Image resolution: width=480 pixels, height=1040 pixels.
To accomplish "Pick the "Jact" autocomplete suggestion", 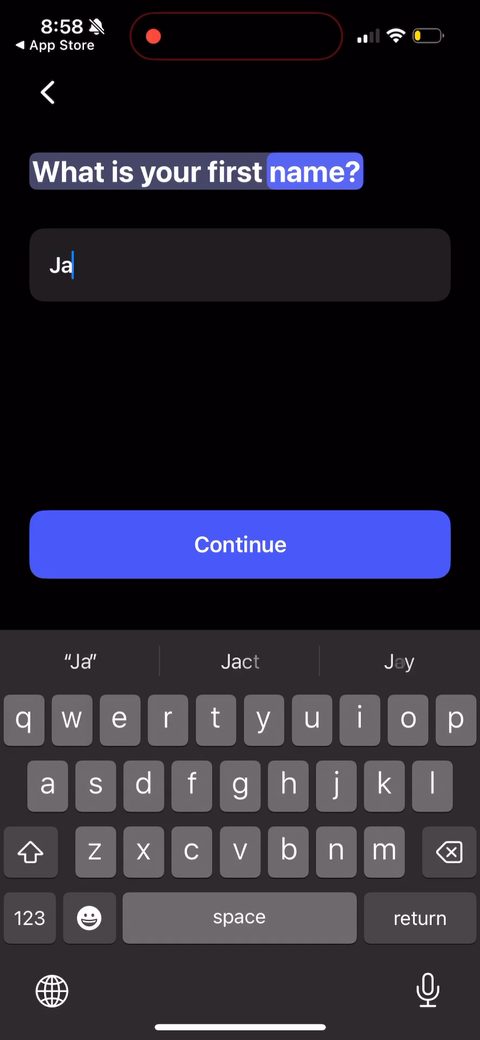I will click(240, 661).
